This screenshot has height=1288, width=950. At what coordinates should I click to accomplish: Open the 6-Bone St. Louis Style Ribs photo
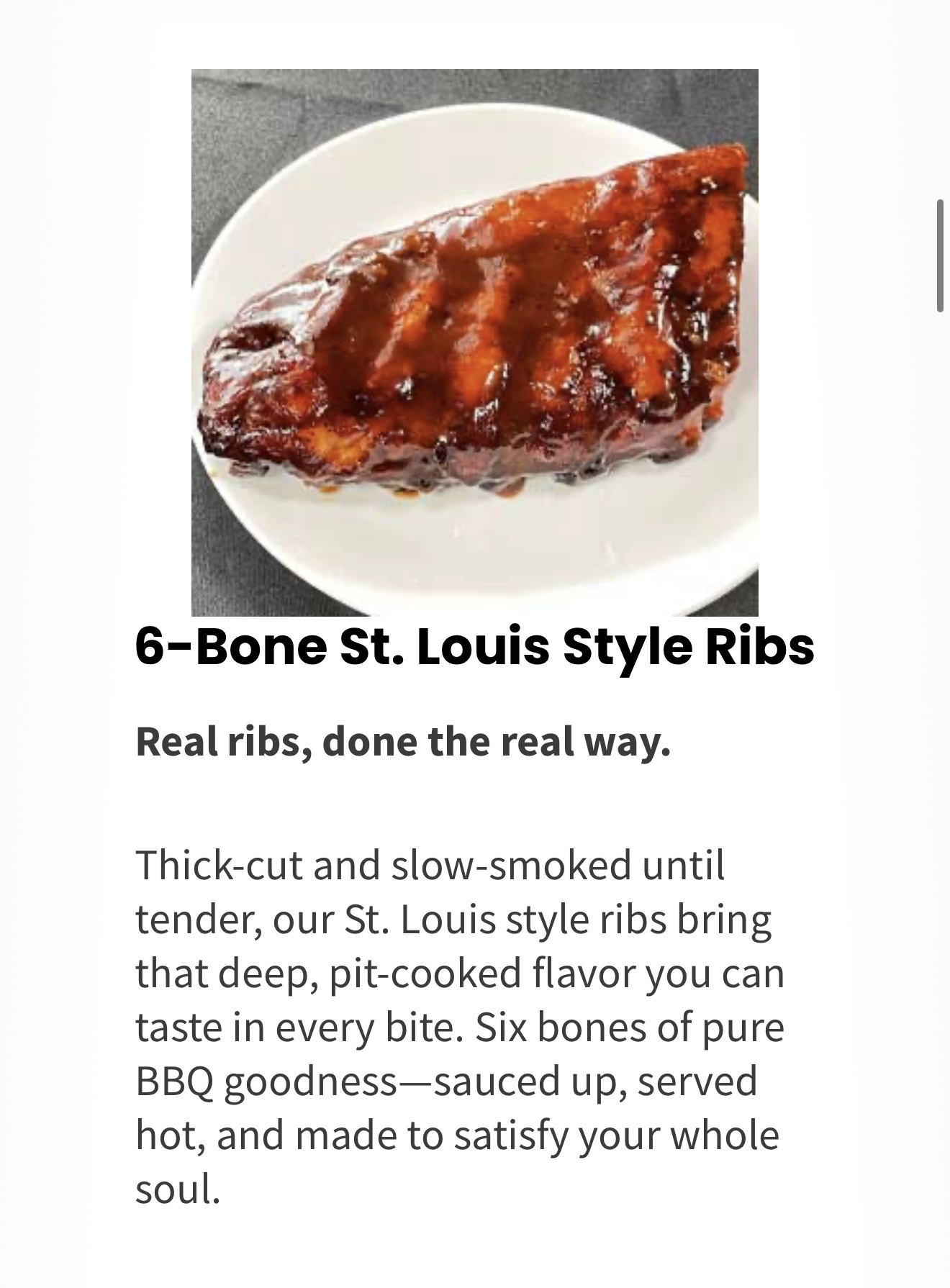(474, 343)
